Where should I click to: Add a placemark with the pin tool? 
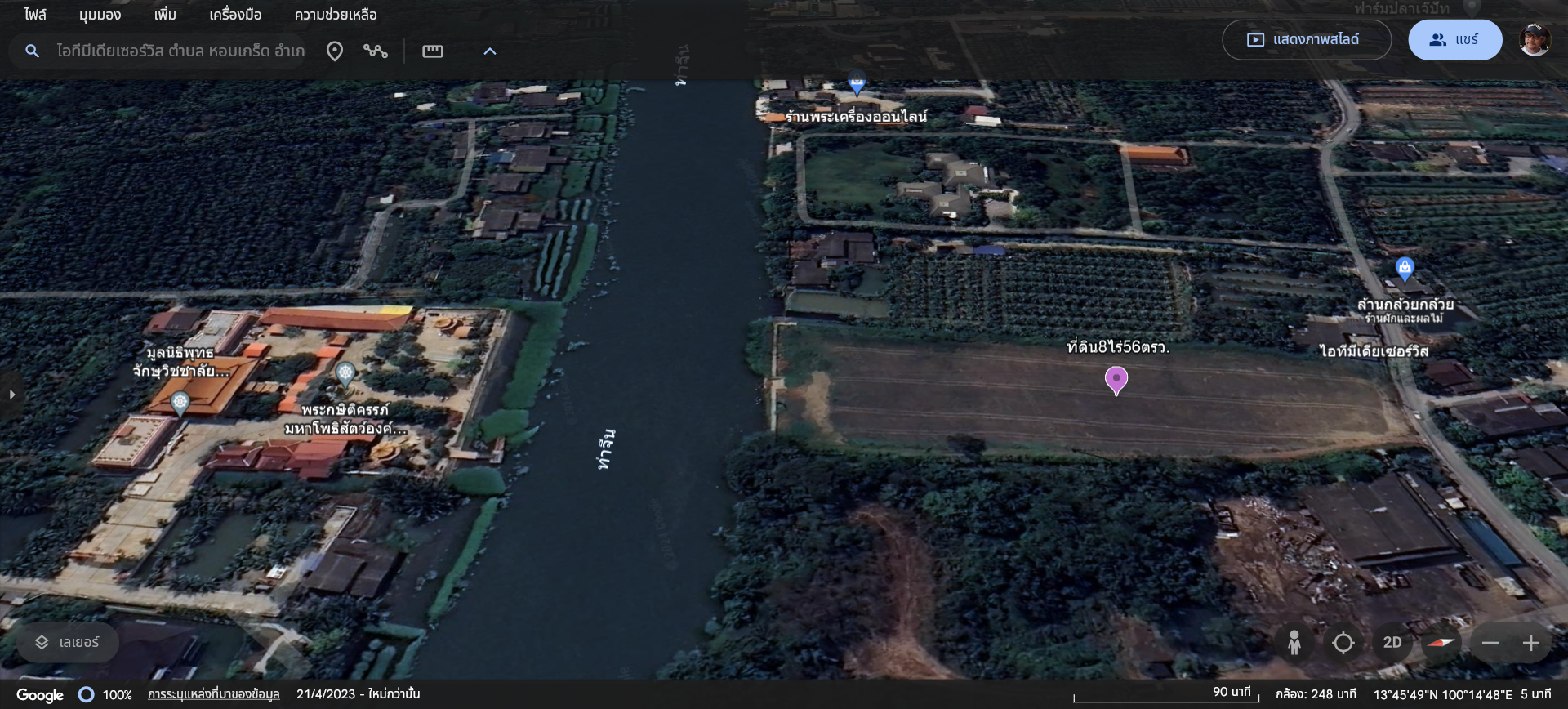[x=334, y=51]
